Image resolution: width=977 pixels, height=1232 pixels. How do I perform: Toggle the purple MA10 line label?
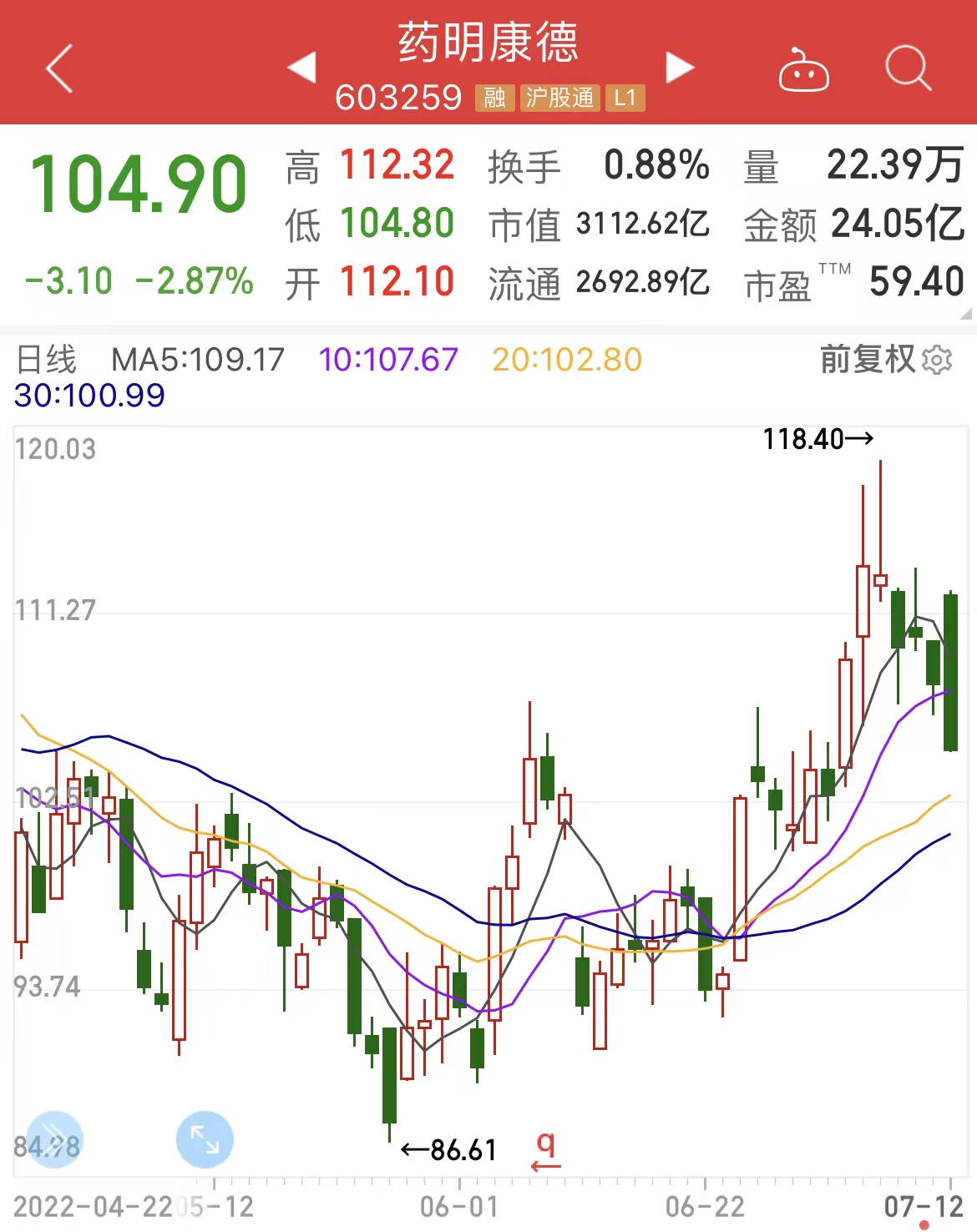click(388, 358)
